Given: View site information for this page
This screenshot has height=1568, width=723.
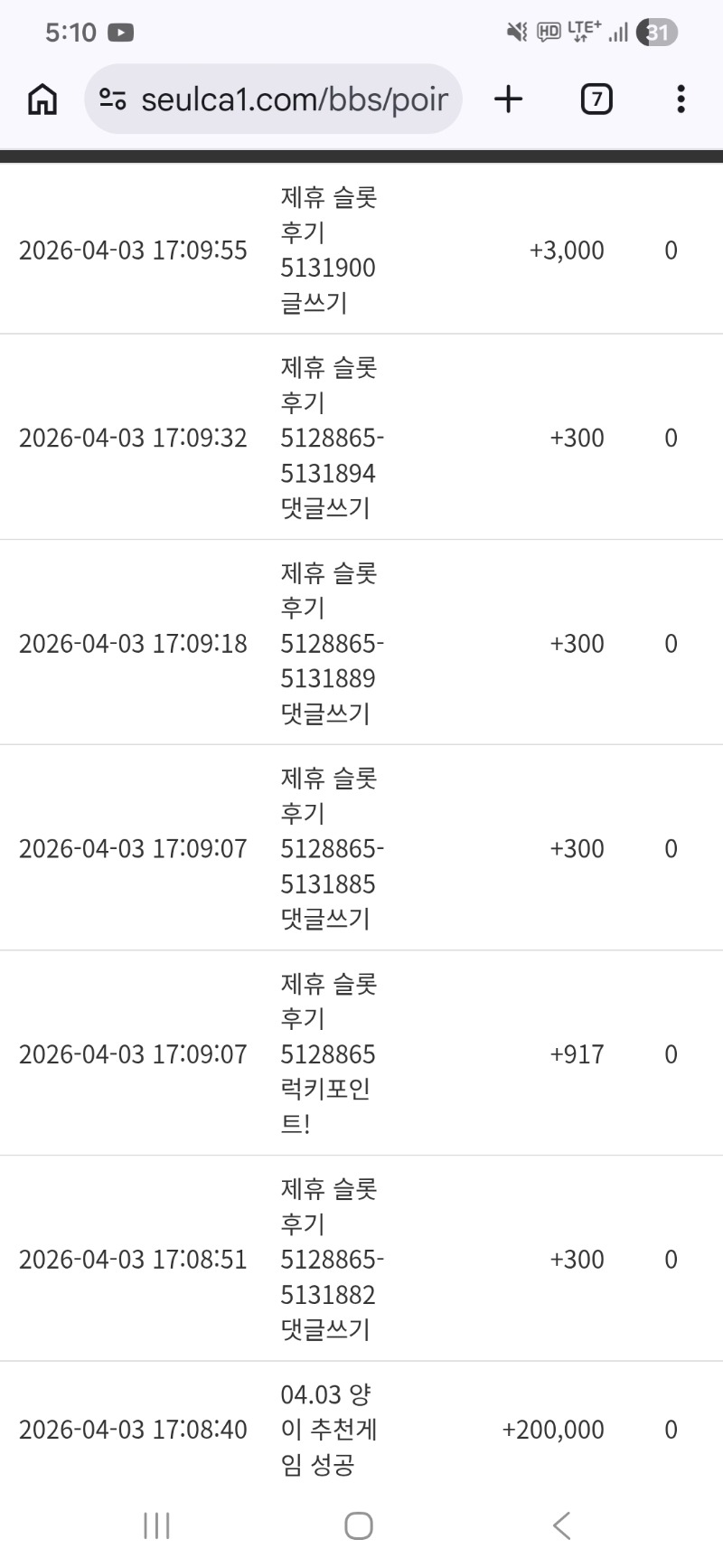Looking at the screenshot, I should coord(113,99).
